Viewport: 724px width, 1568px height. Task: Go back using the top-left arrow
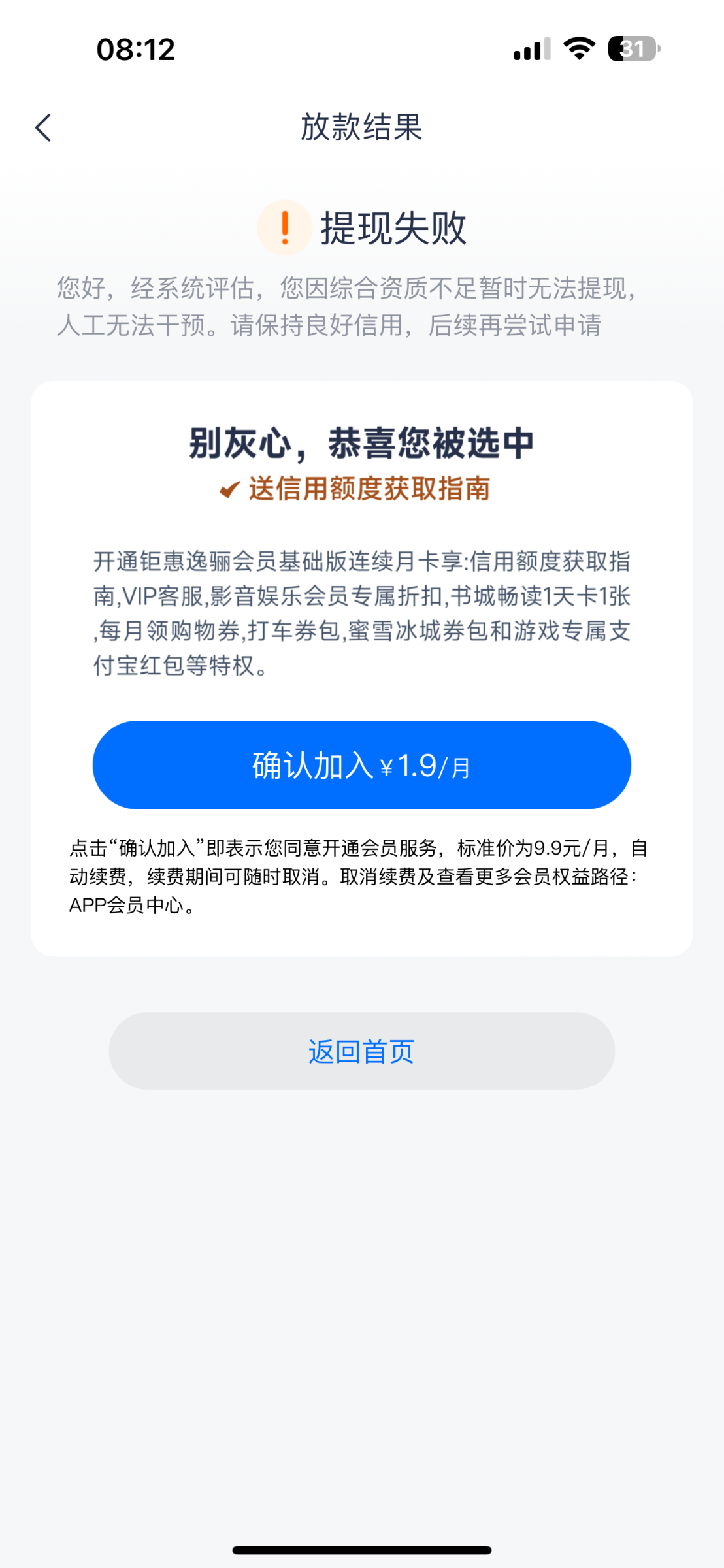coord(43,127)
